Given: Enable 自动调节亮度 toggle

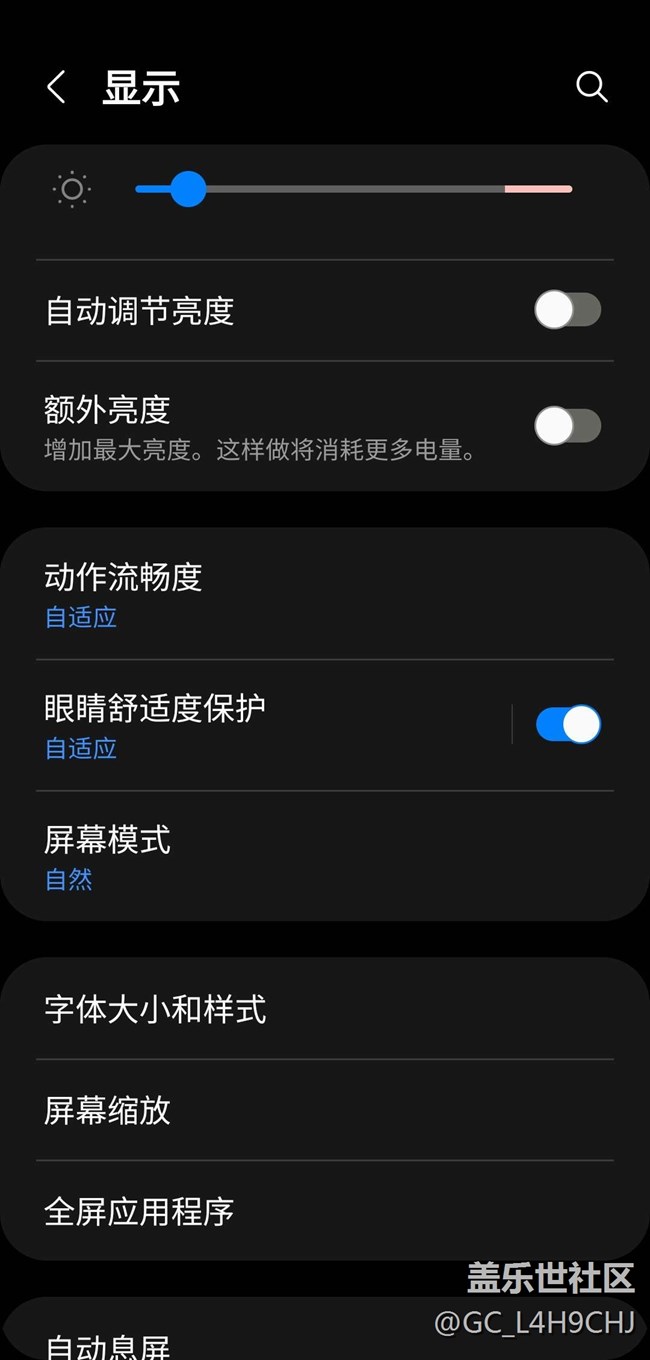Looking at the screenshot, I should point(567,310).
